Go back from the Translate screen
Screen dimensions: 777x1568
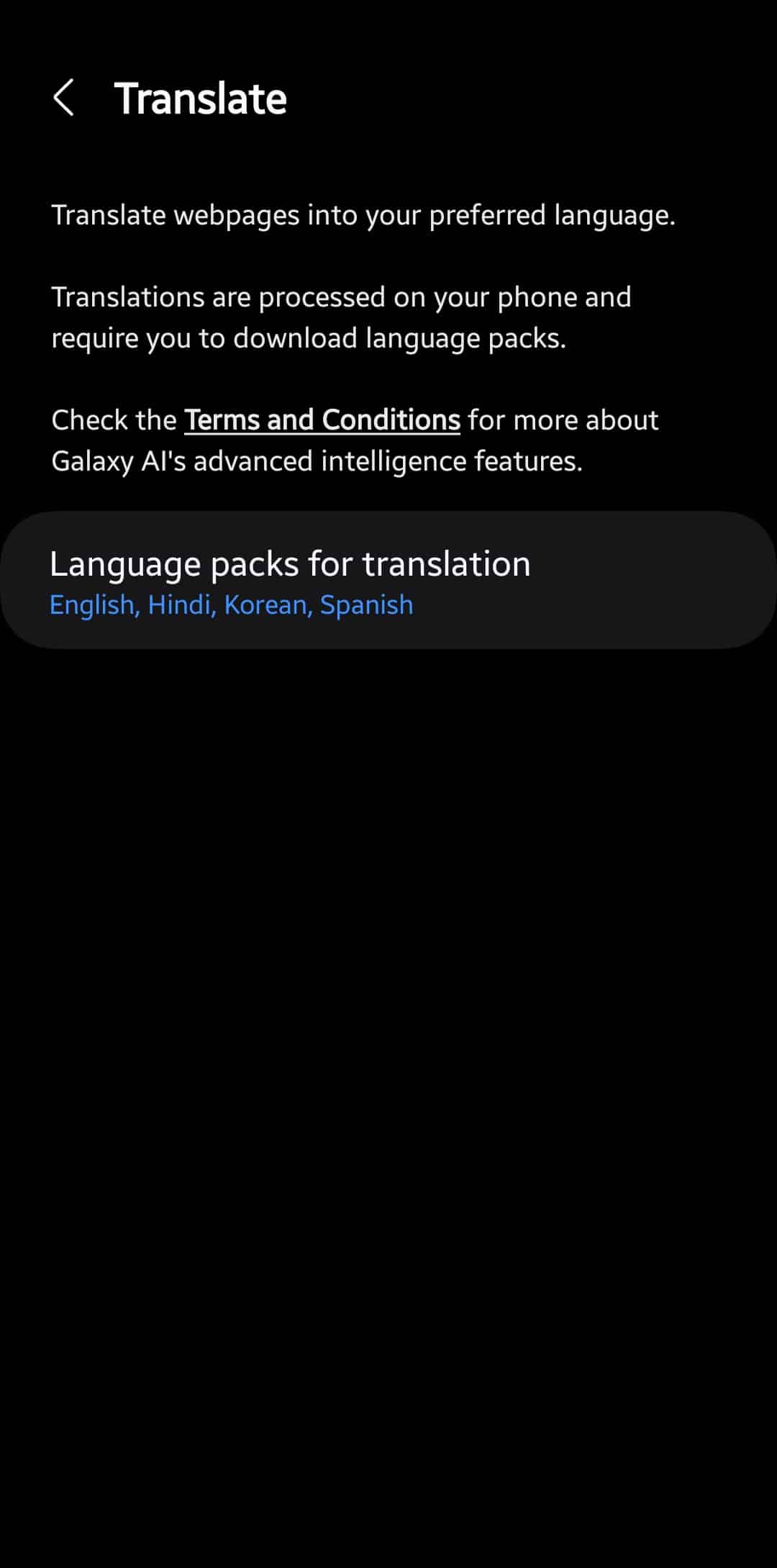(x=63, y=98)
